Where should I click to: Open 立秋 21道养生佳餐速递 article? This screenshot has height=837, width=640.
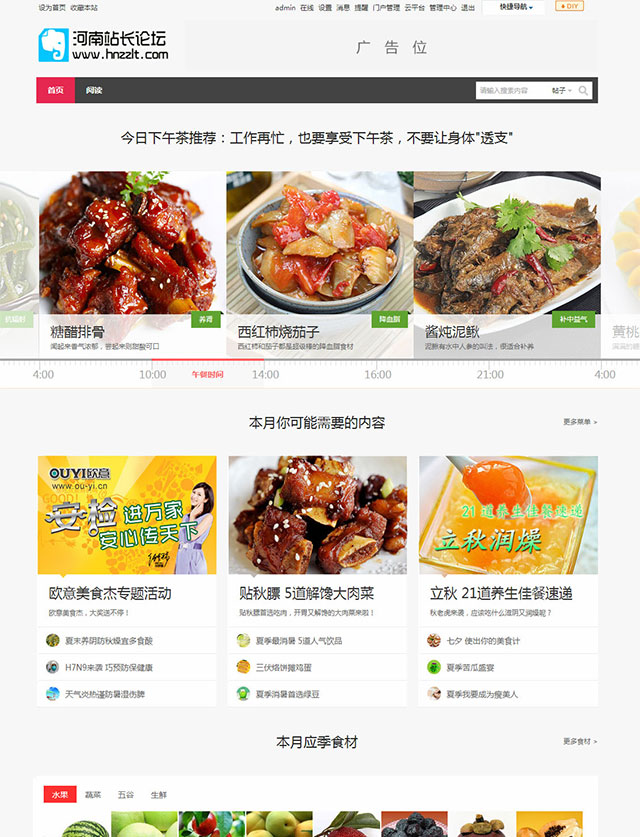point(501,594)
